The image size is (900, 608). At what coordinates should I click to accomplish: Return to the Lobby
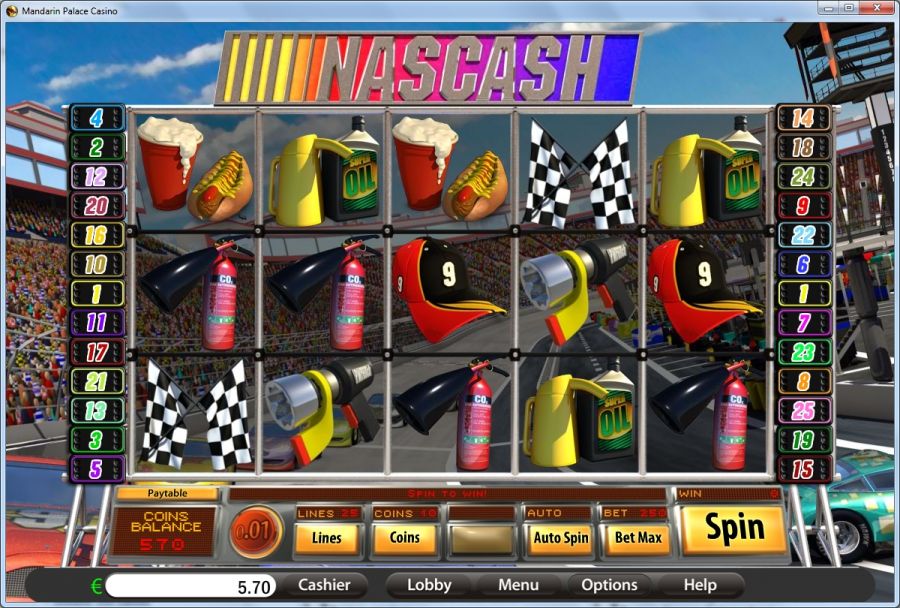(429, 585)
